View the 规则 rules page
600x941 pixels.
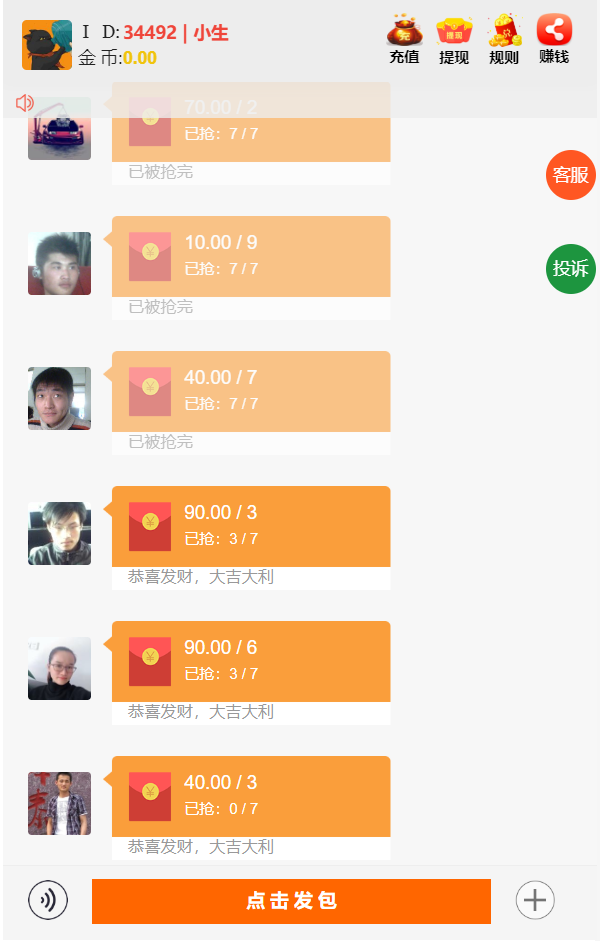(504, 40)
